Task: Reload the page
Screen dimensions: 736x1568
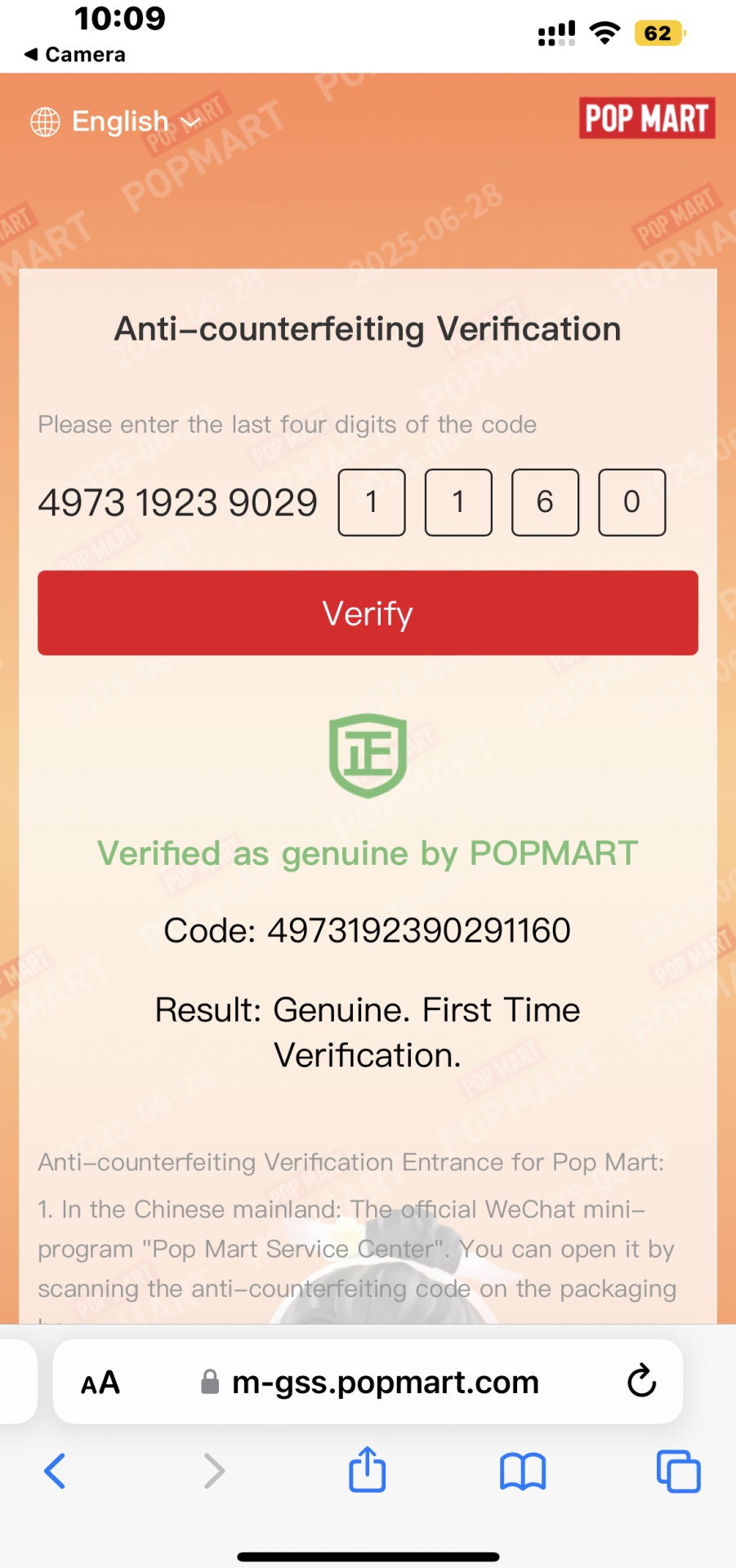Action: (642, 1381)
